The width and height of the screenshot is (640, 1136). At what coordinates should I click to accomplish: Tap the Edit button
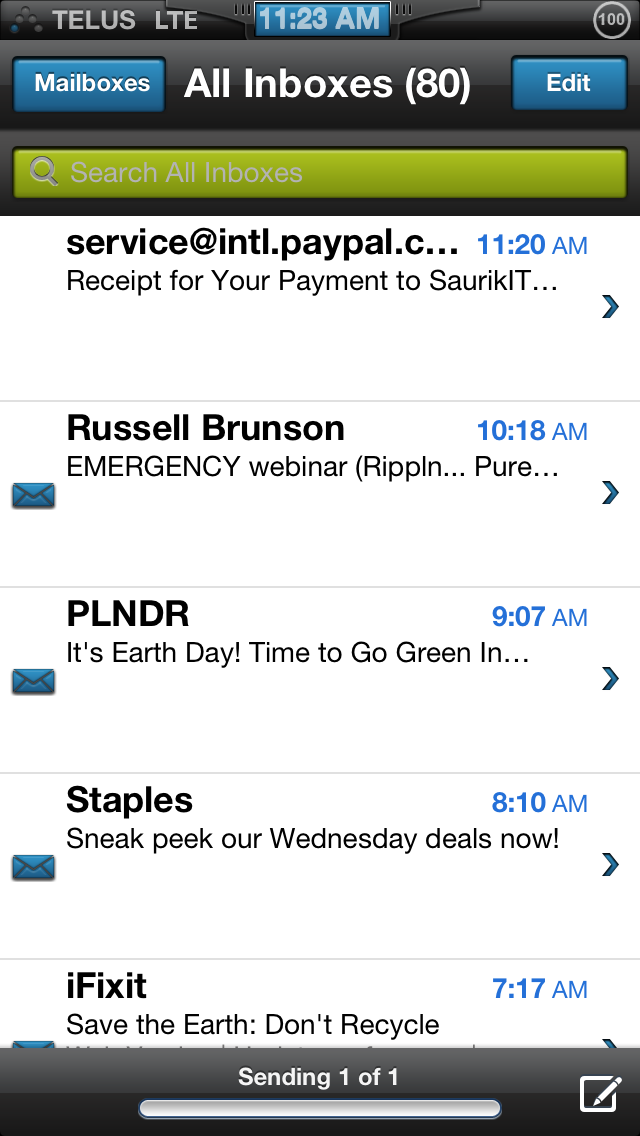click(569, 83)
